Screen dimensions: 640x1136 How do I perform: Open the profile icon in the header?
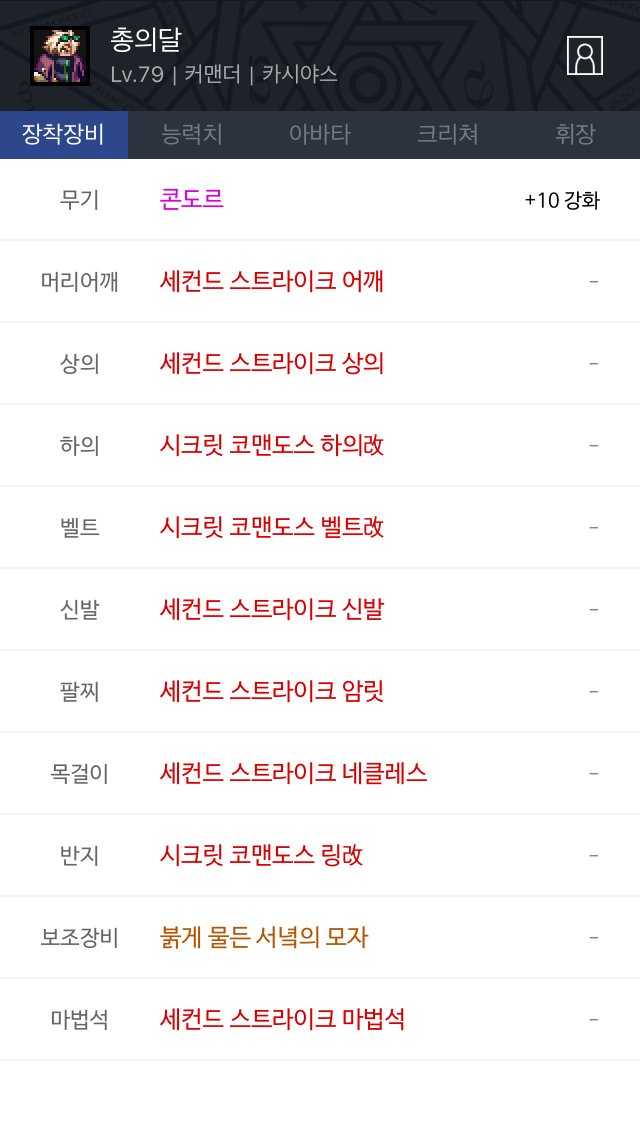coord(585,55)
